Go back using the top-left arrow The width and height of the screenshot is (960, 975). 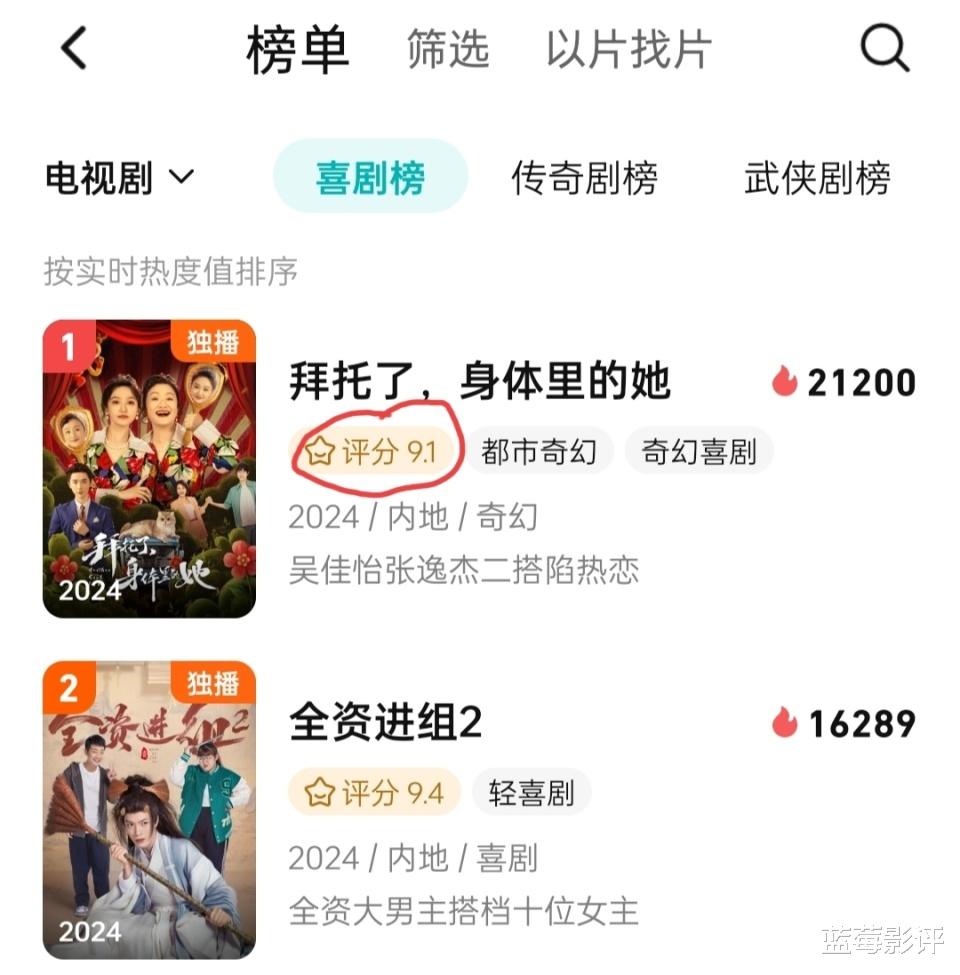click(x=74, y=48)
